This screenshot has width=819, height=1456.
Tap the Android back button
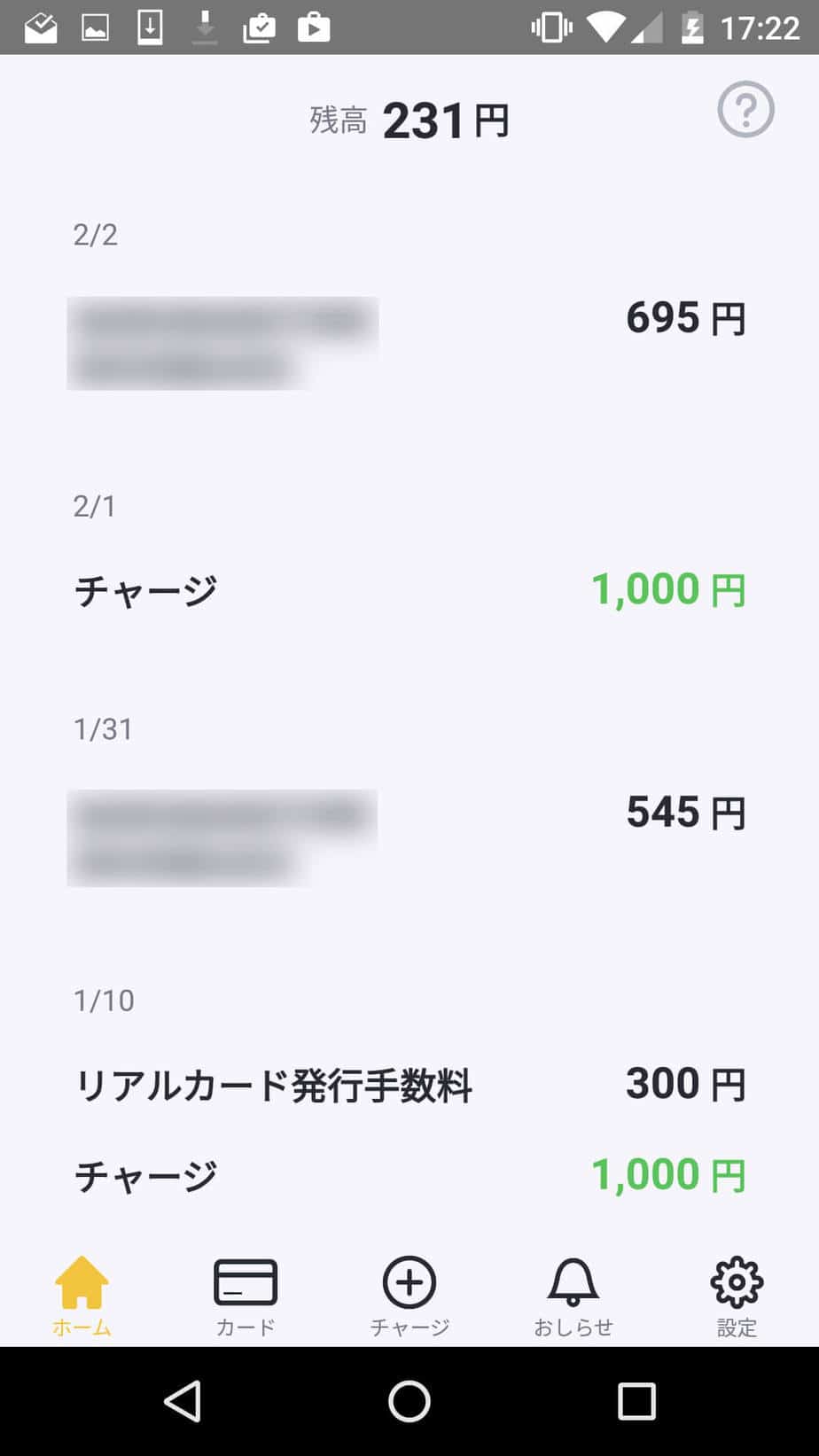(x=183, y=1402)
